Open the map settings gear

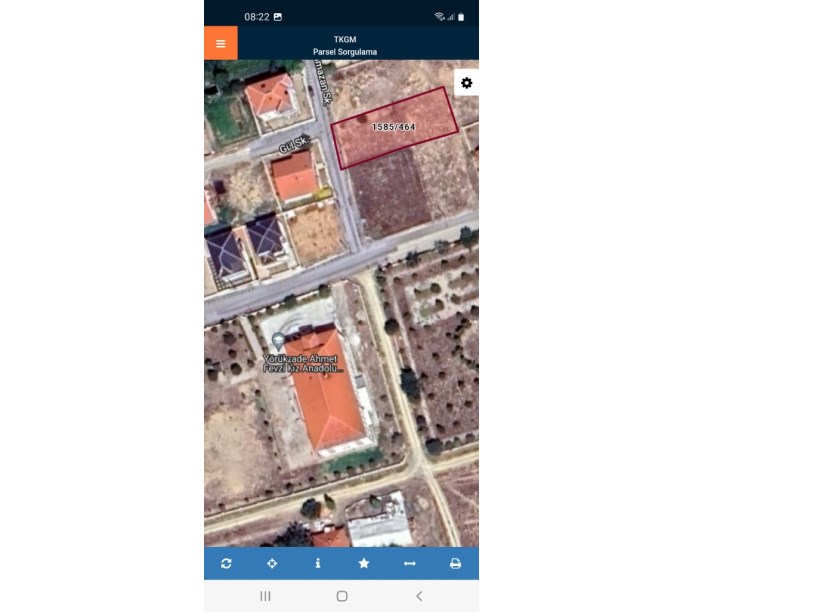tap(466, 83)
